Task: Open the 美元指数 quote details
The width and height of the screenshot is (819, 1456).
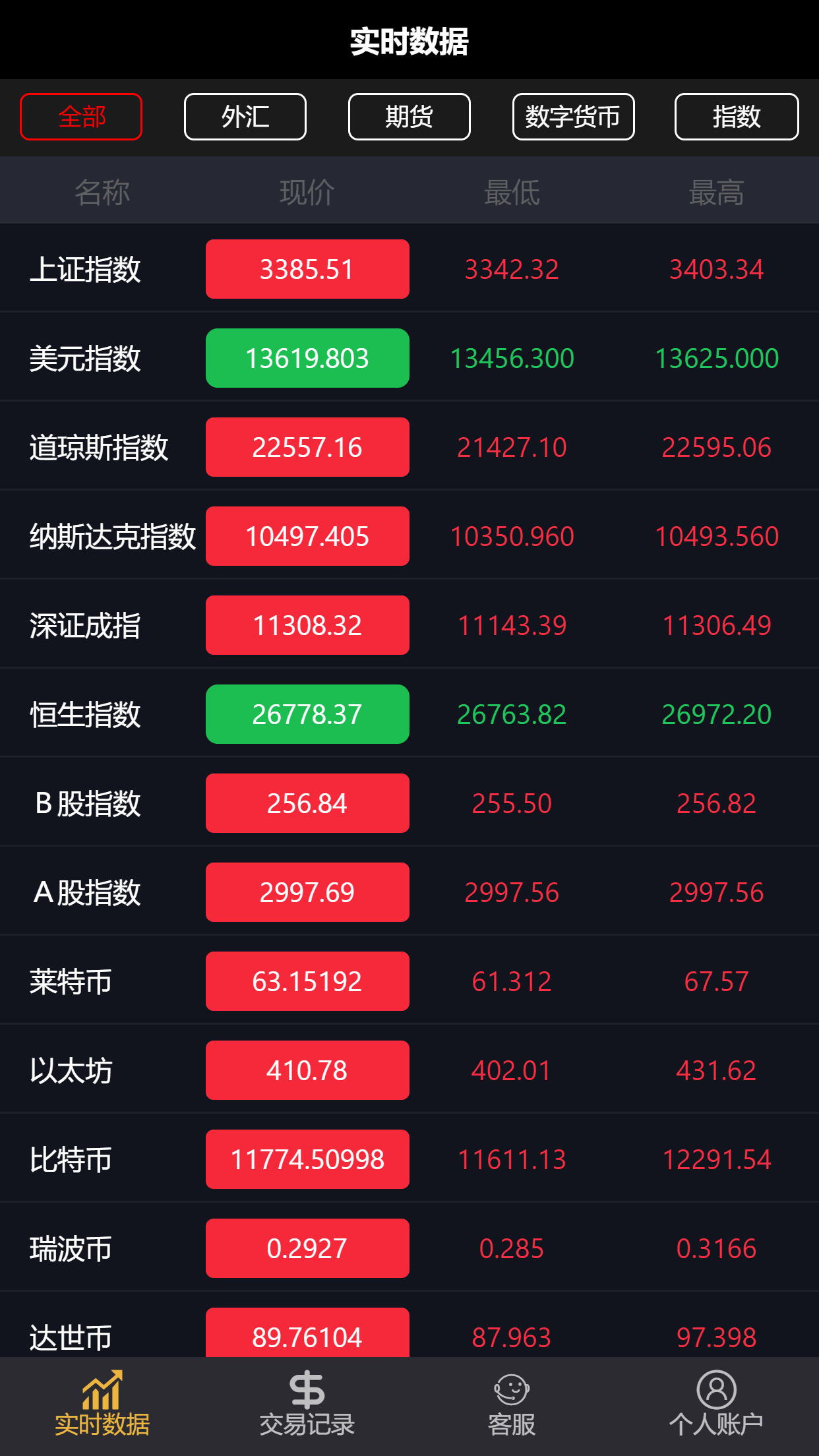Action: [x=409, y=357]
